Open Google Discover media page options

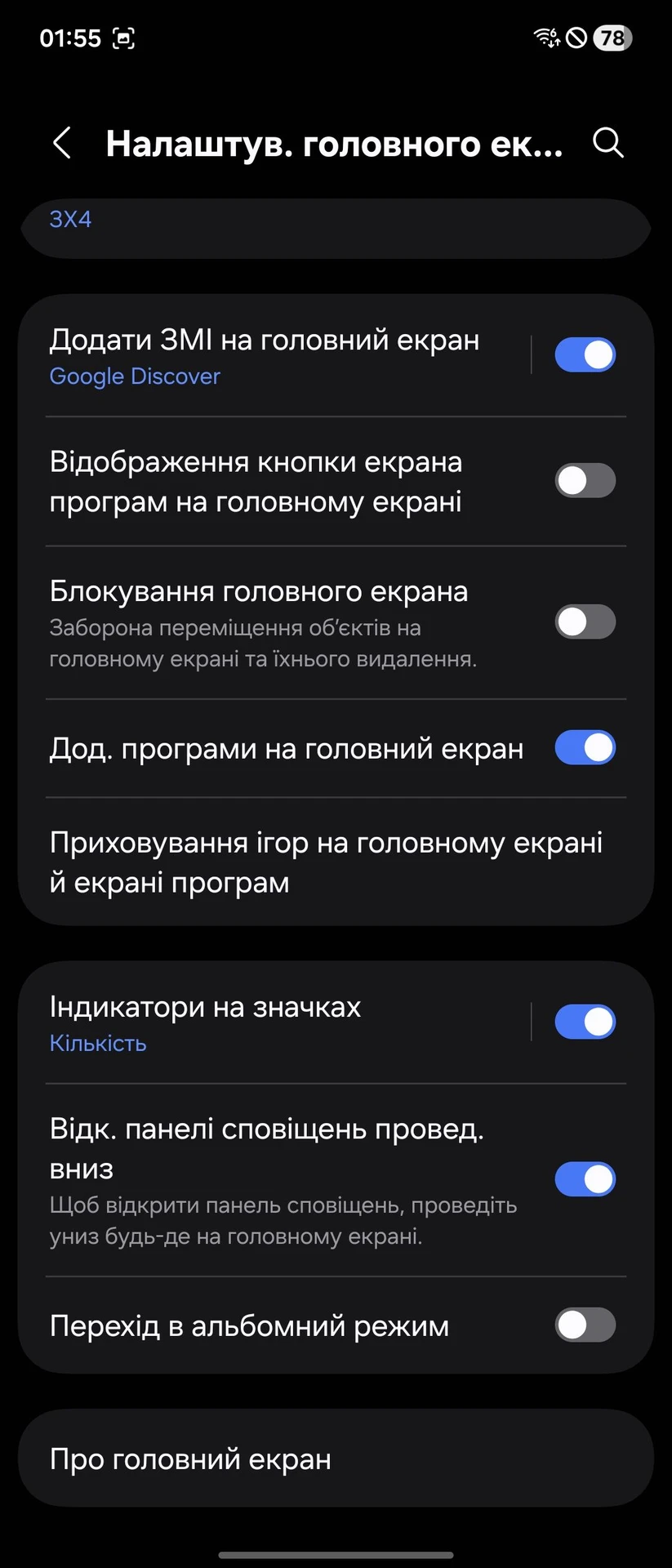click(269, 356)
